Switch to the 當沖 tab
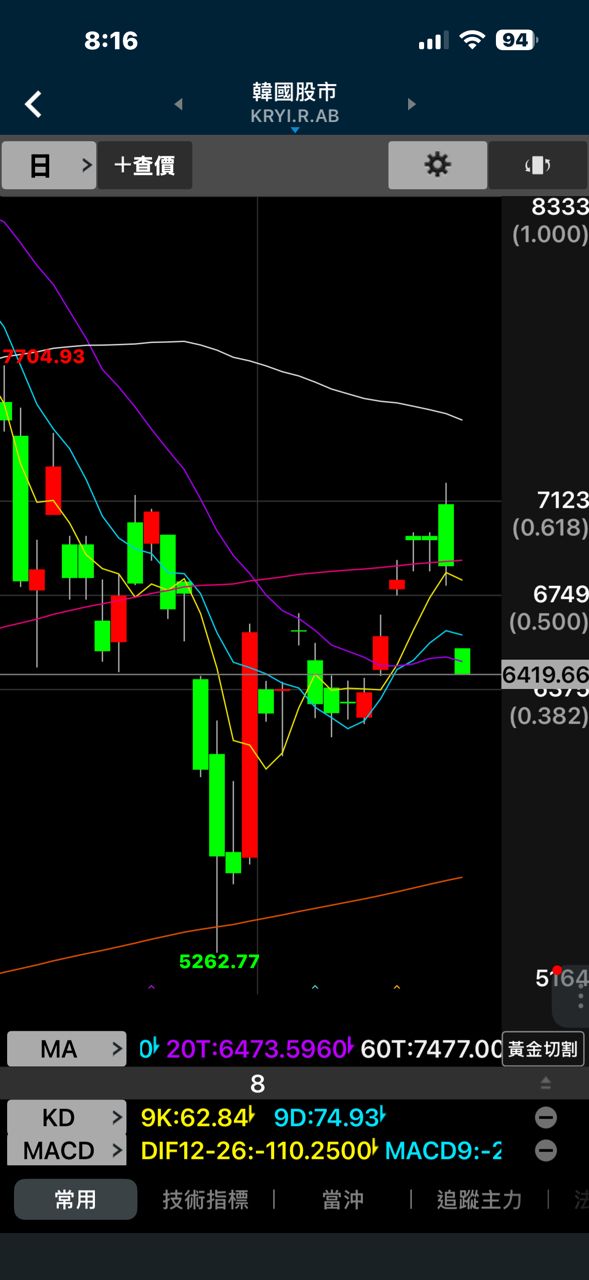The height and width of the screenshot is (1280, 589). pos(343,1200)
